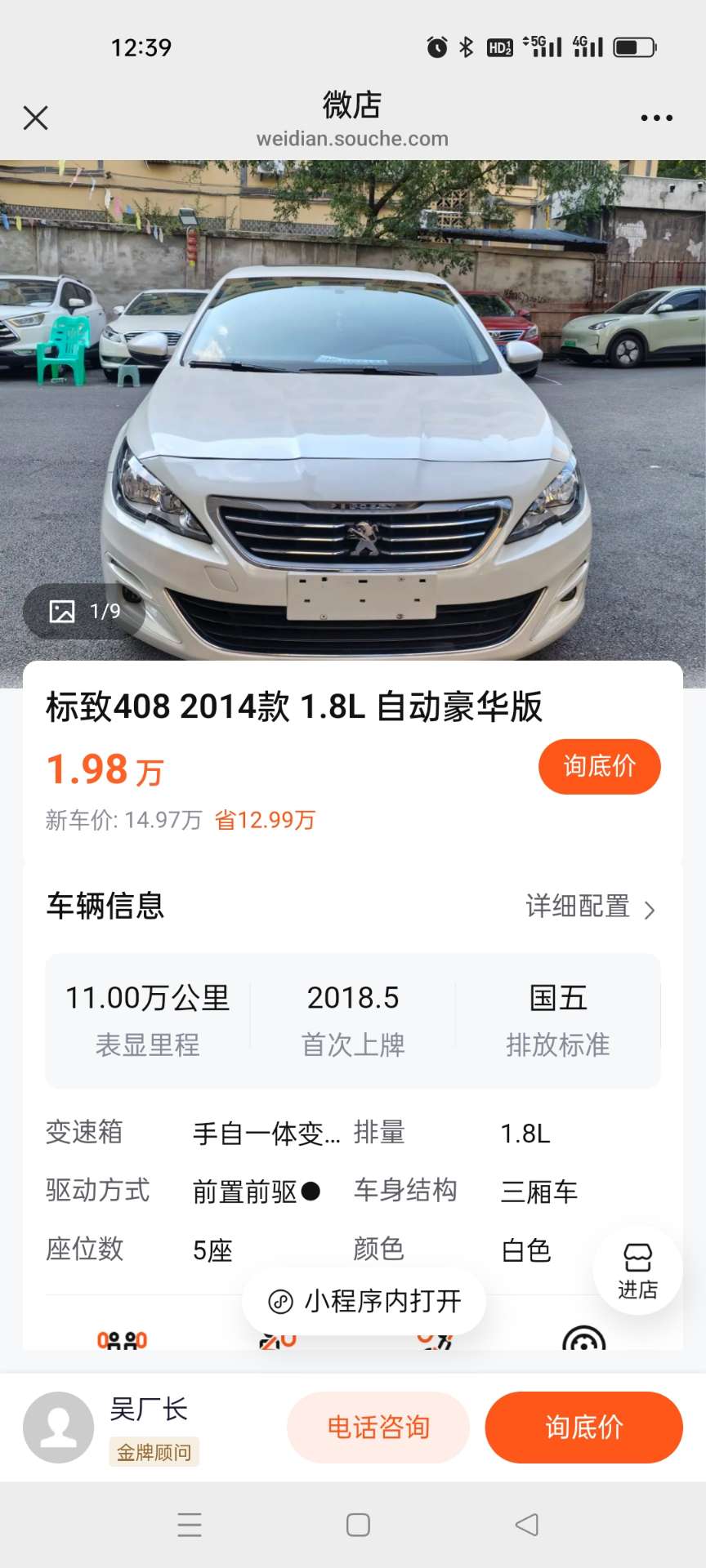Return to the home screen
This screenshot has height=1568, width=706.
pos(358,1525)
